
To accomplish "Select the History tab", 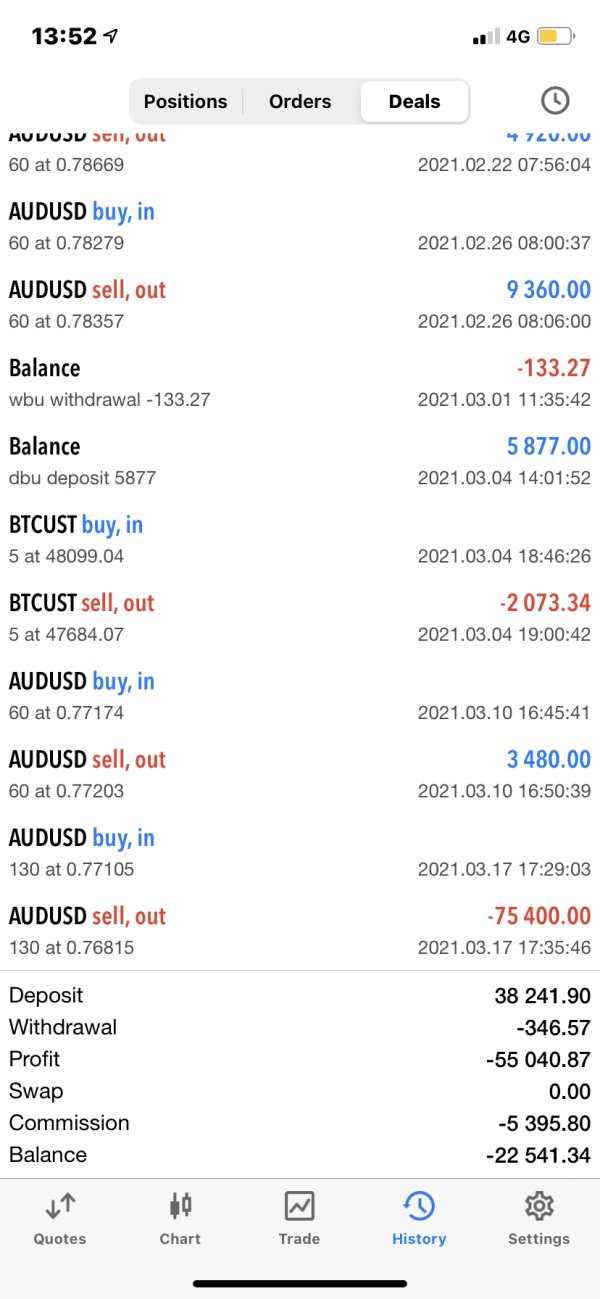I will click(x=419, y=1218).
